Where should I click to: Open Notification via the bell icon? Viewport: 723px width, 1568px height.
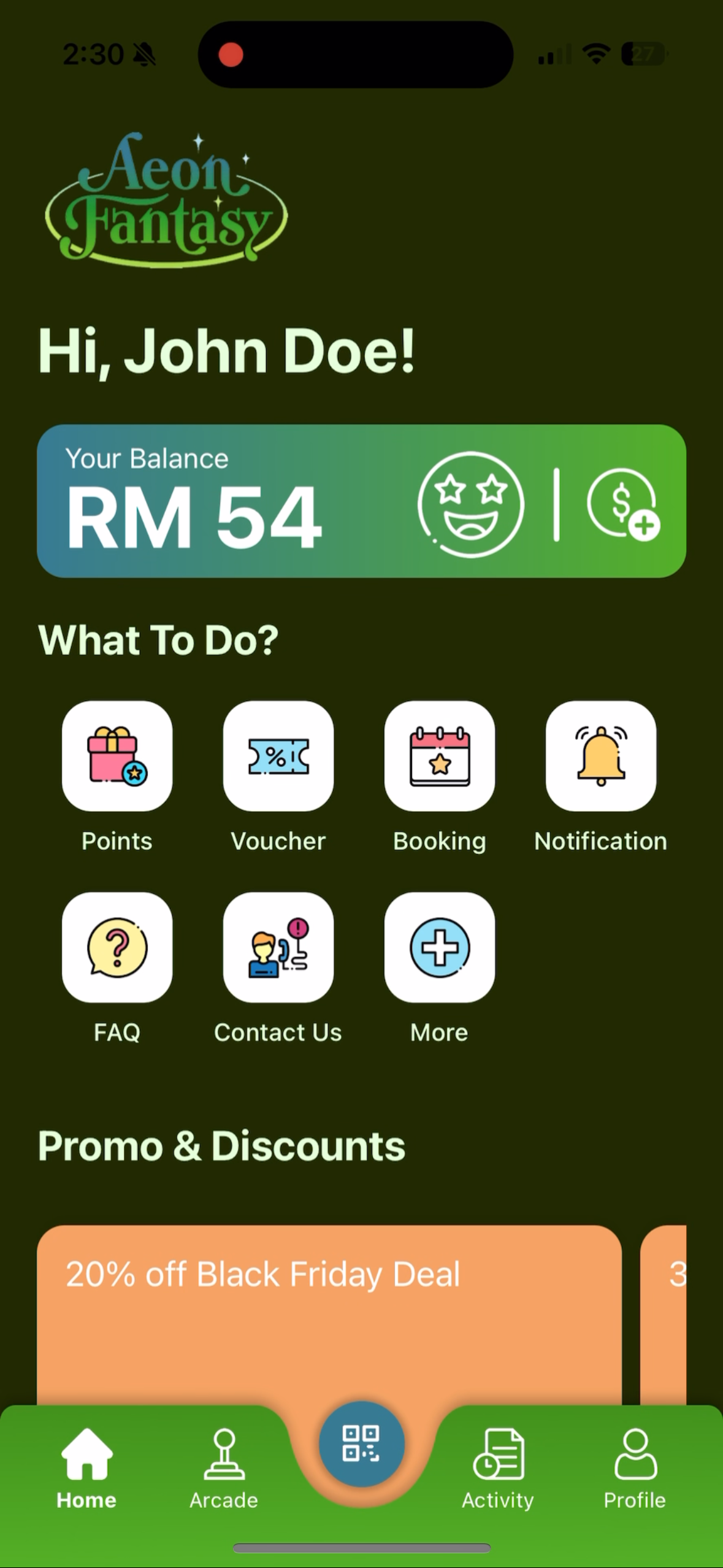pyautogui.click(x=600, y=757)
